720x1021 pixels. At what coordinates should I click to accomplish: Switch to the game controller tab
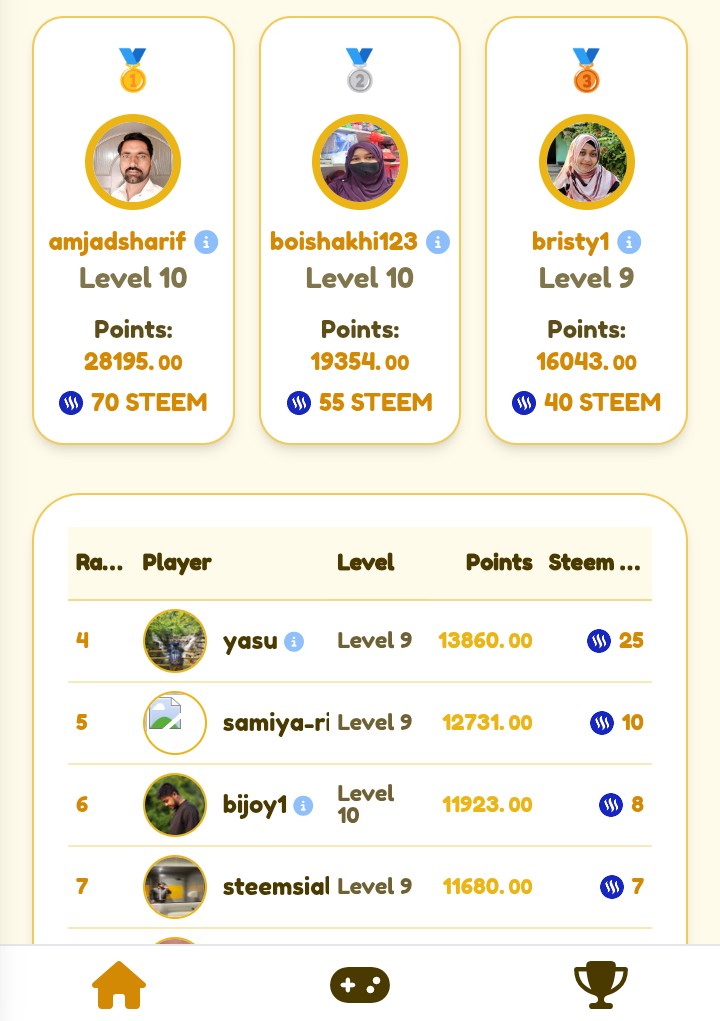360,985
